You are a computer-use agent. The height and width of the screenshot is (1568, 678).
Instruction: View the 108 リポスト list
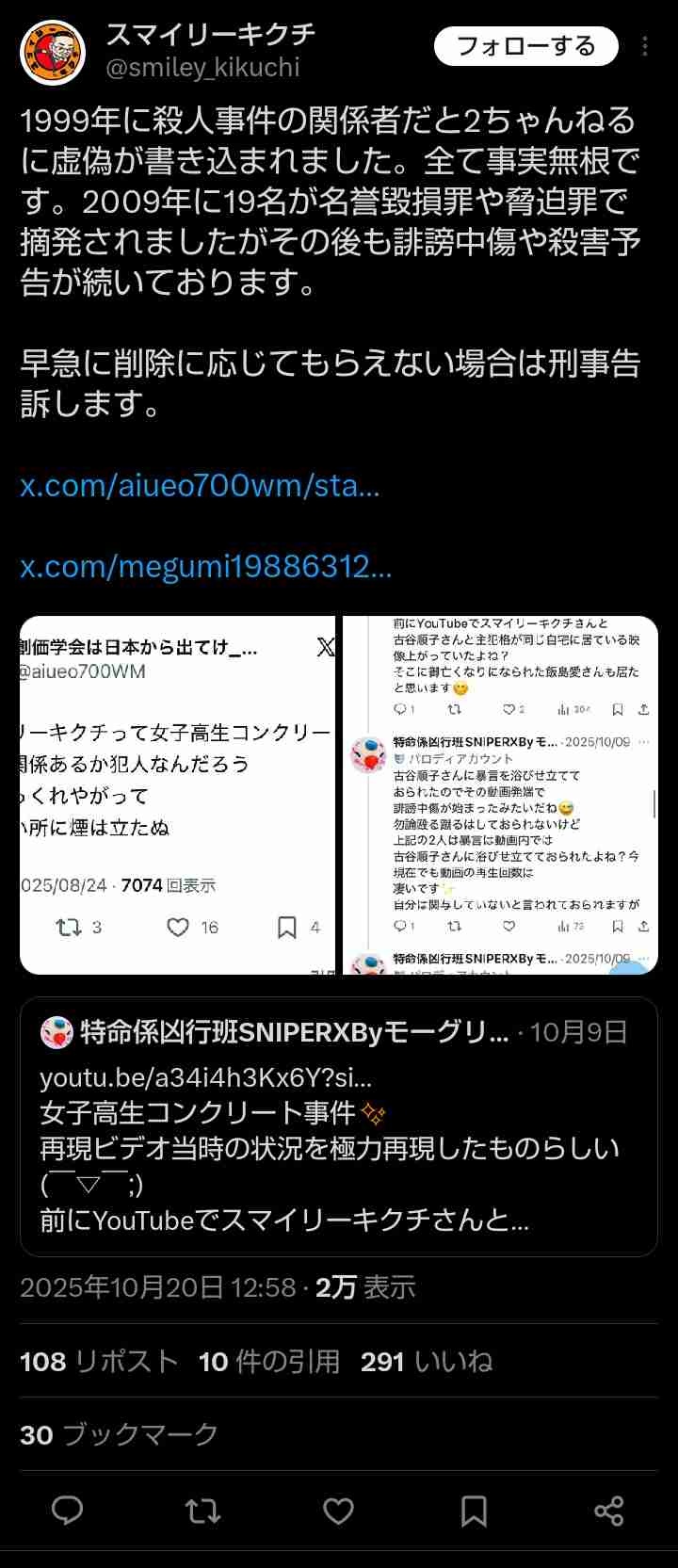[99, 1361]
